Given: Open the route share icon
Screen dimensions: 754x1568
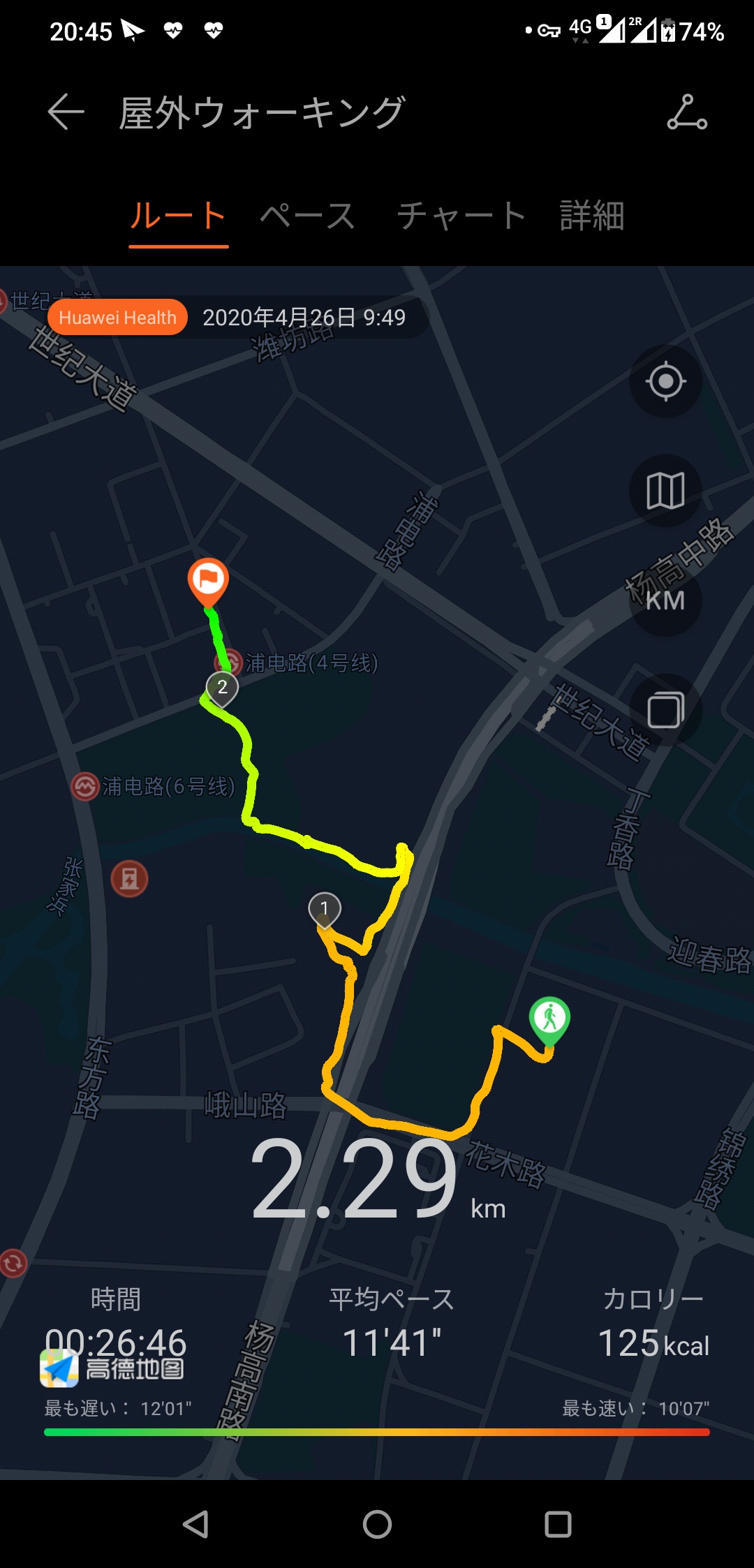Looking at the screenshot, I should [x=687, y=112].
